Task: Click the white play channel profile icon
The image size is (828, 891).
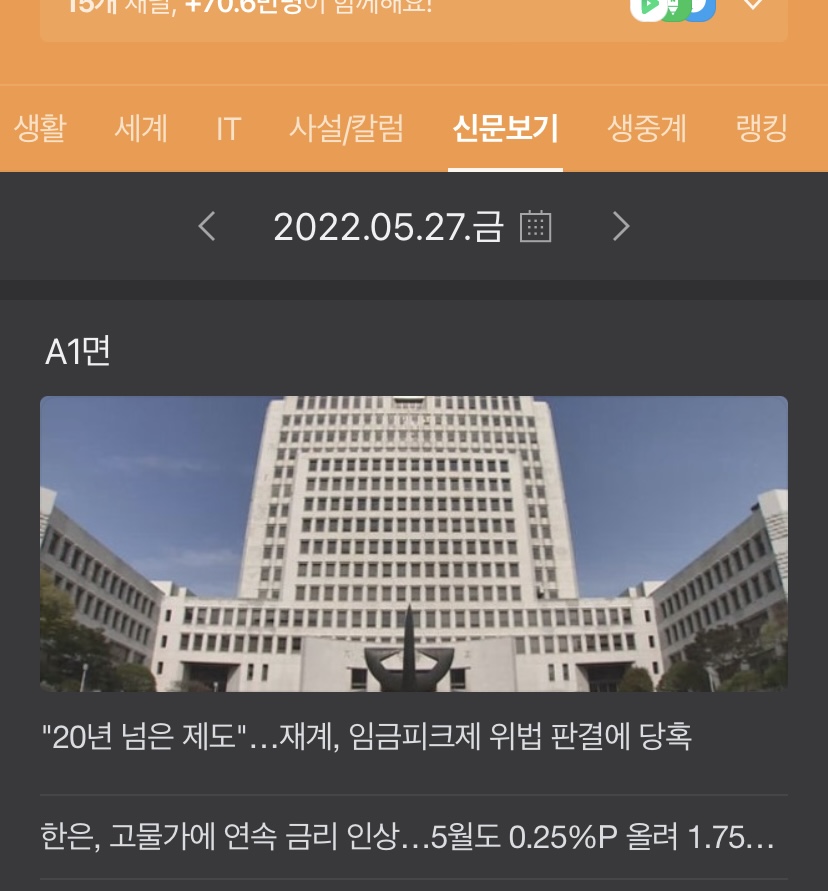Action: (x=649, y=9)
